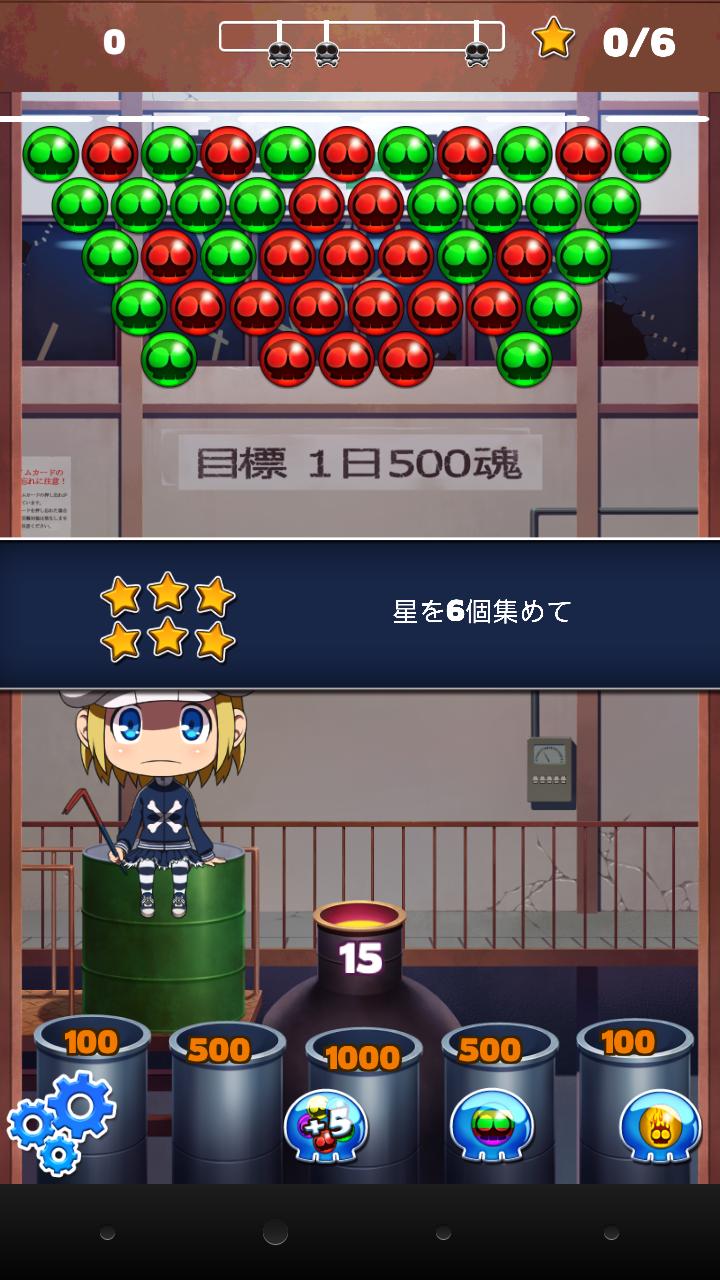Tap the system home button

point(275,1233)
